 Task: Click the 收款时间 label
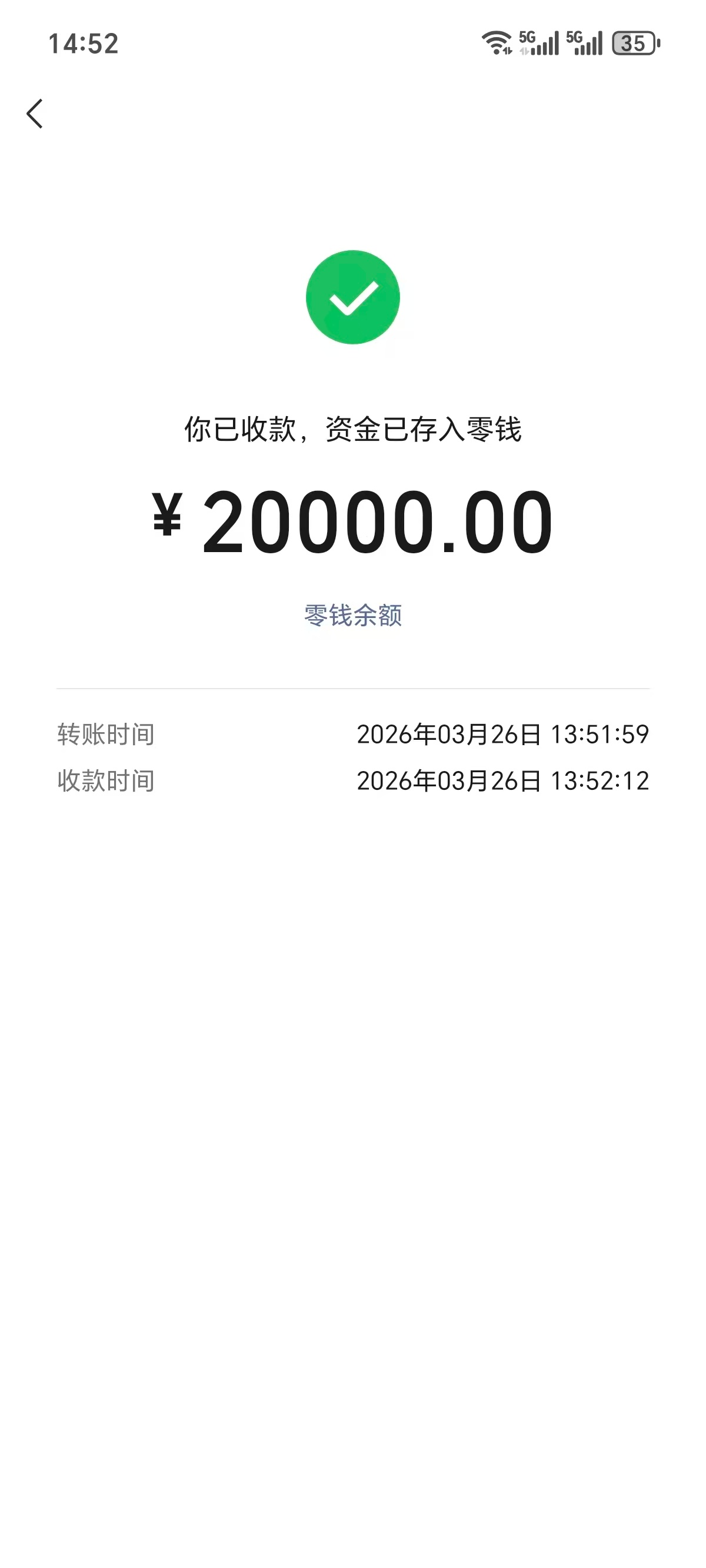pyautogui.click(x=105, y=782)
